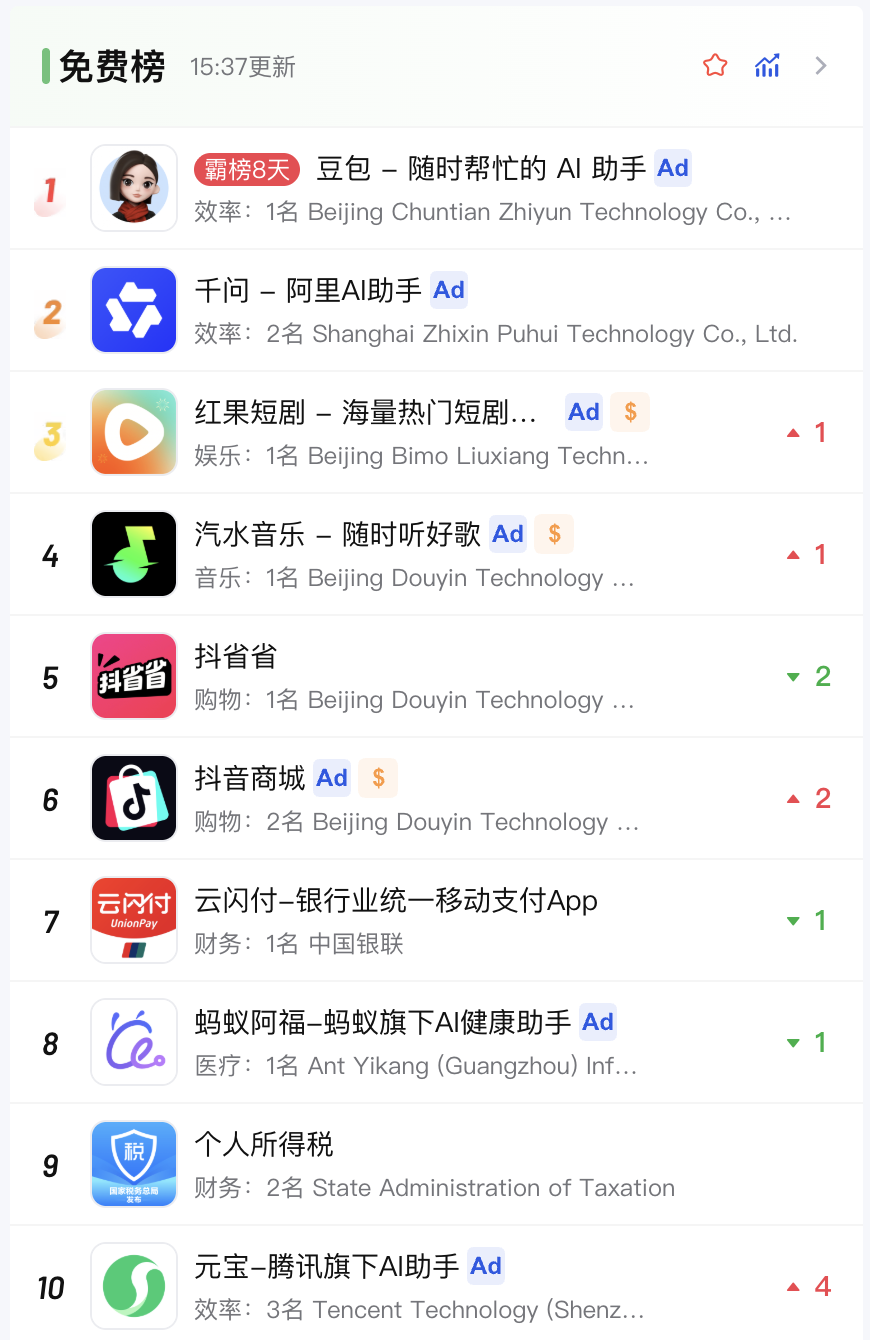Select the 云闪付 UnionPay app icon
The image size is (870, 1340).
133,920
